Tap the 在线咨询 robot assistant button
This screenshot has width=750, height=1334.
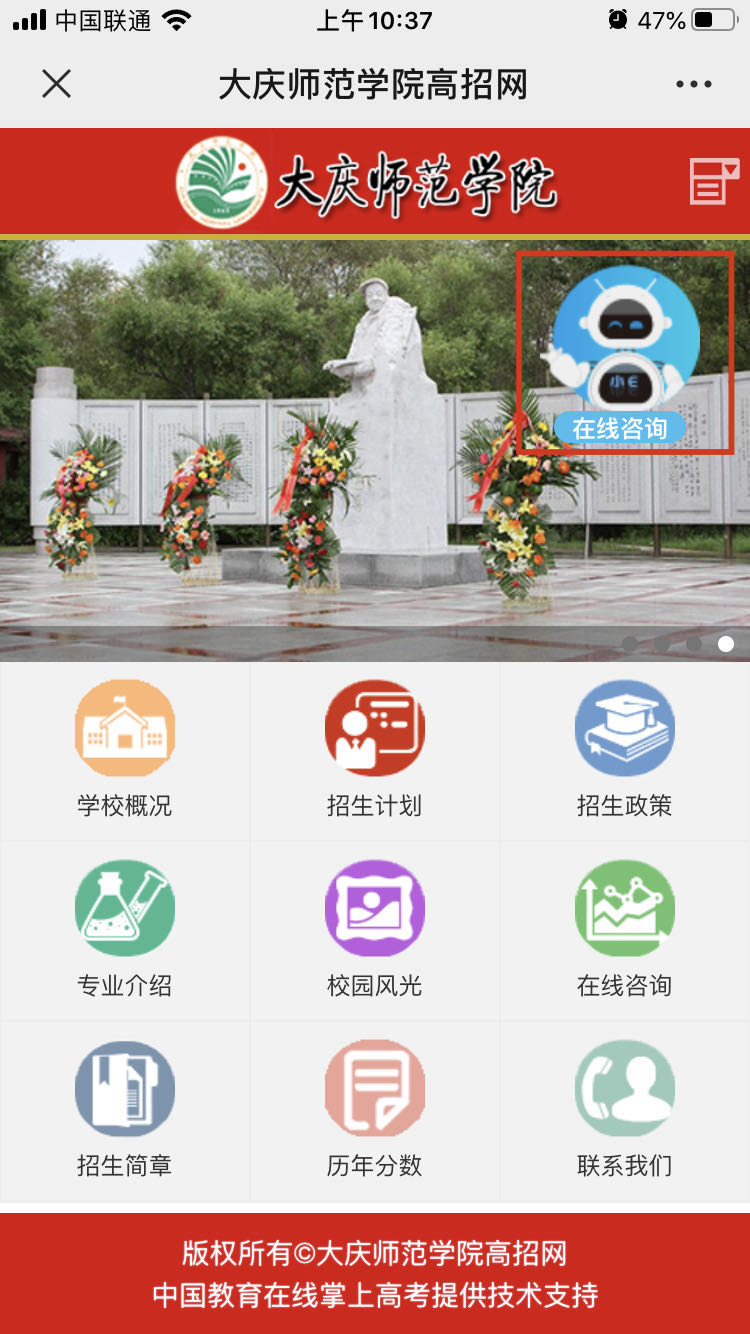(624, 353)
